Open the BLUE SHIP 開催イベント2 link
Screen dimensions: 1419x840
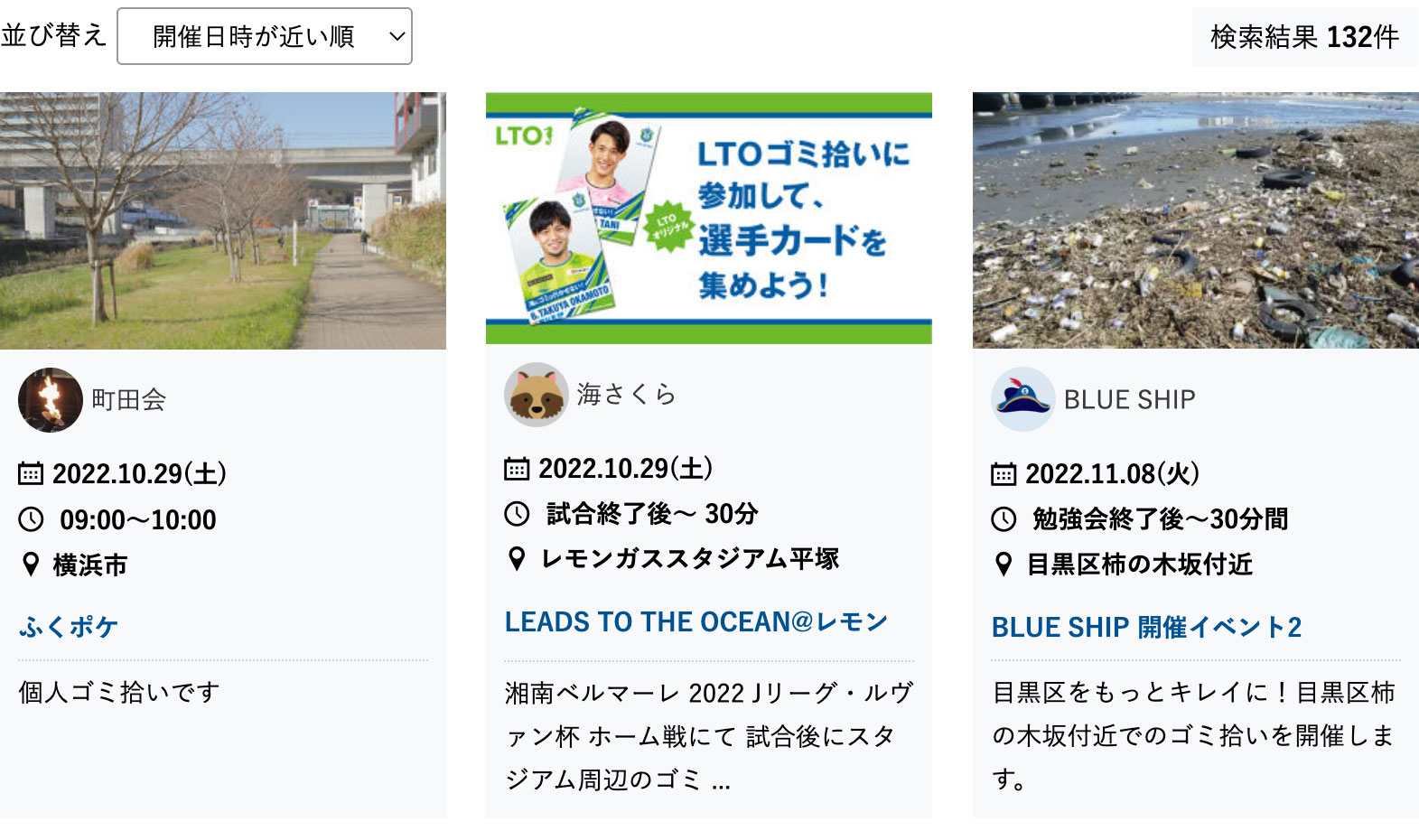(x=1146, y=627)
